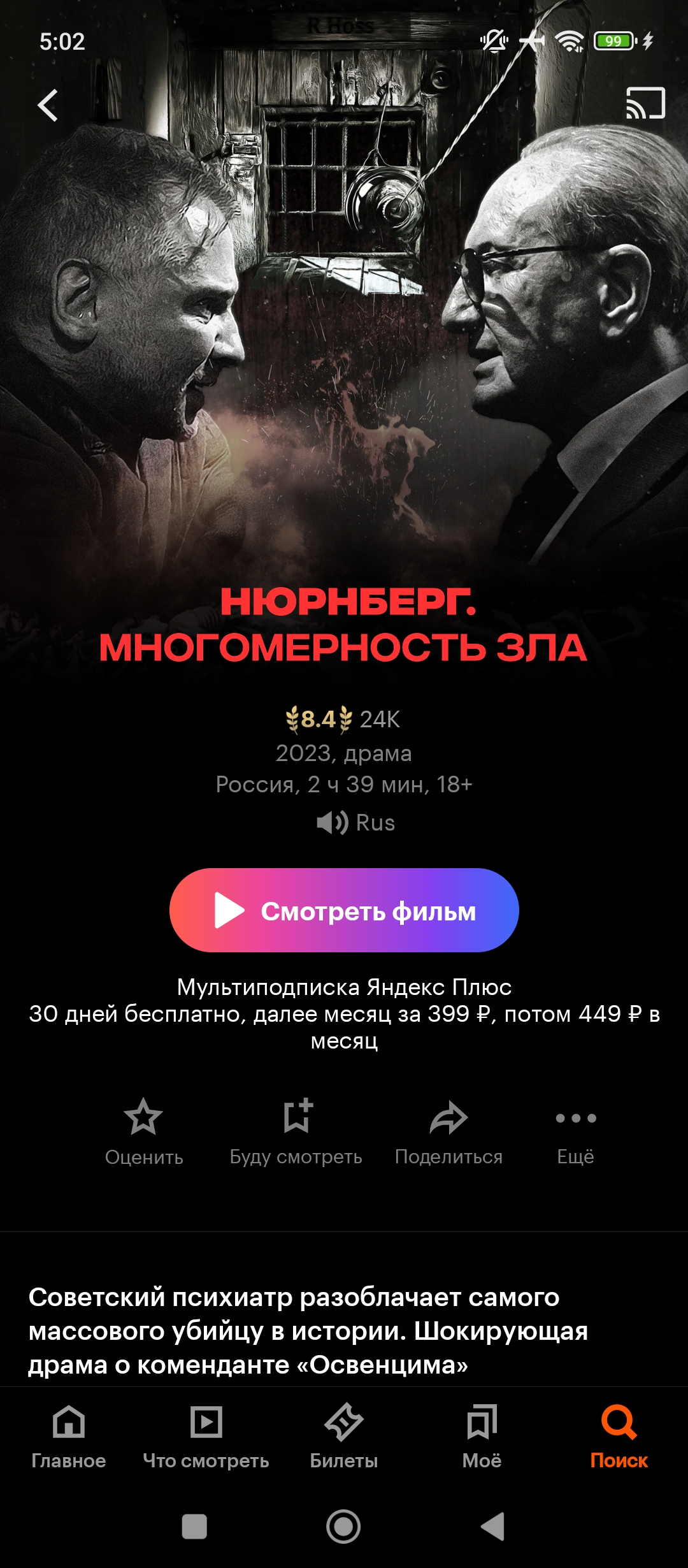Go back using the top-left arrow

[48, 105]
